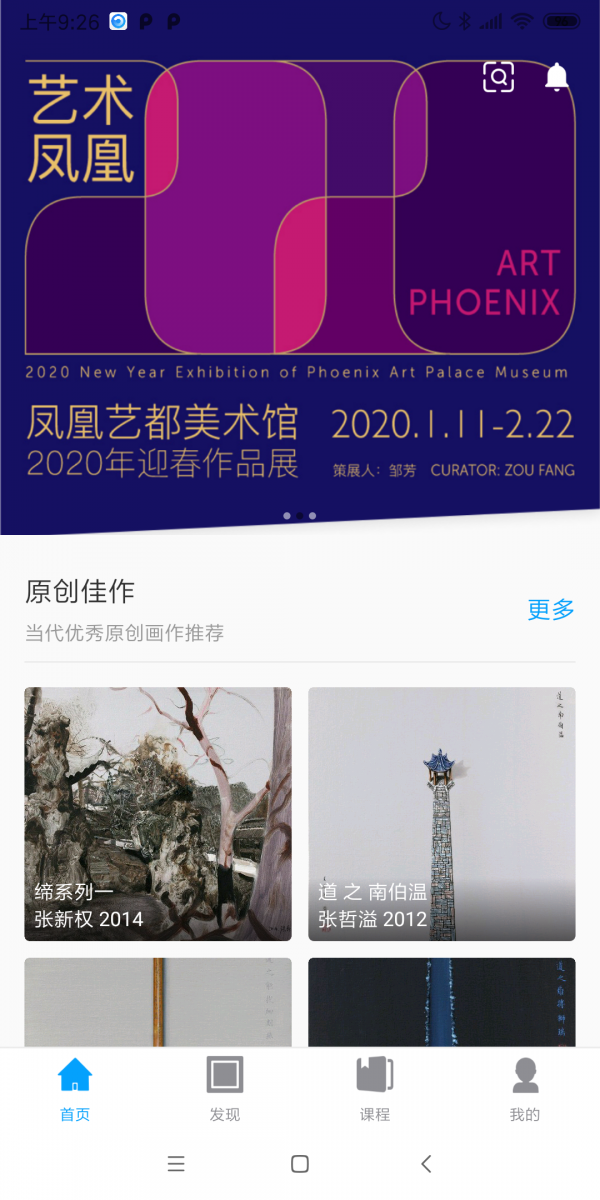This screenshot has width=600, height=1200.
Task: Open the notifications bell
Action: pos(557,77)
